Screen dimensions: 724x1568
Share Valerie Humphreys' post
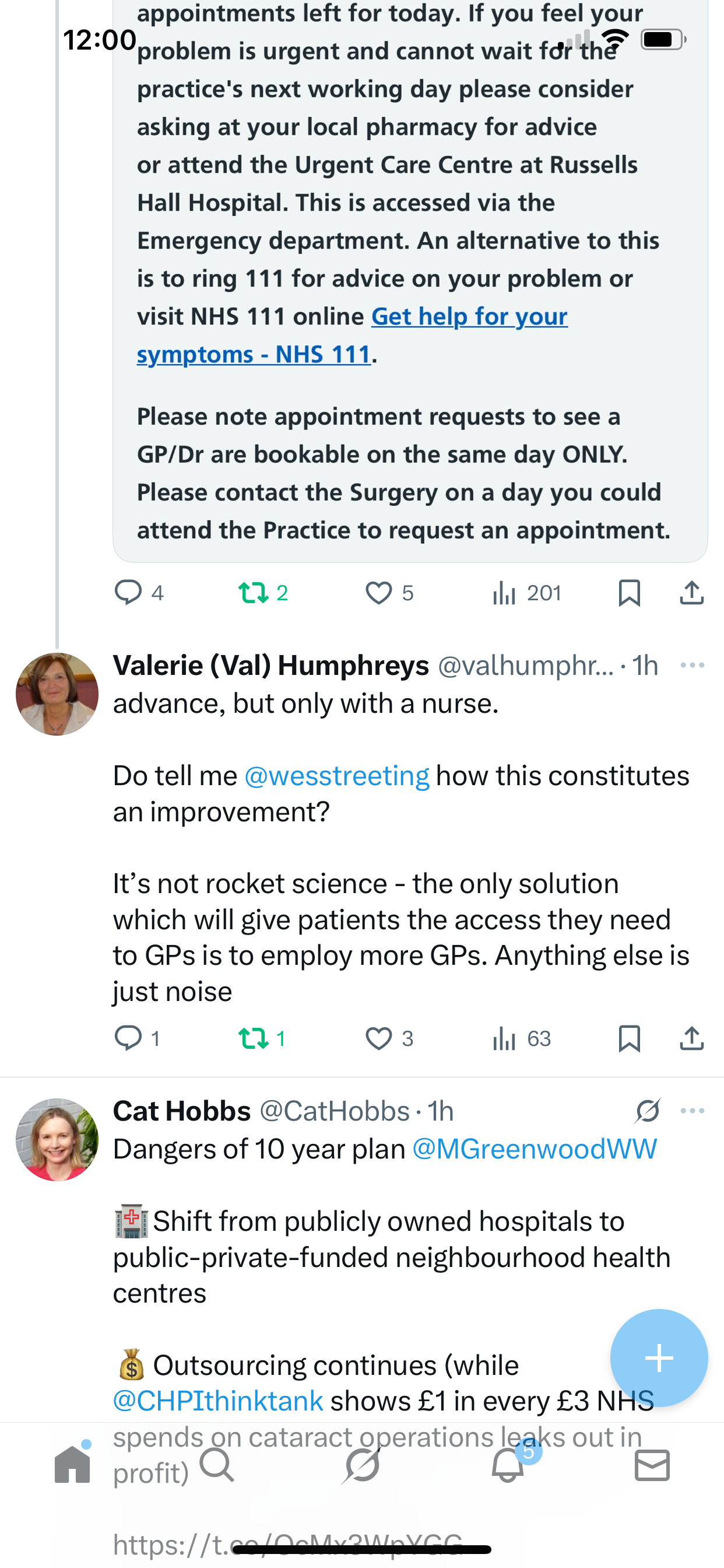tap(691, 1038)
